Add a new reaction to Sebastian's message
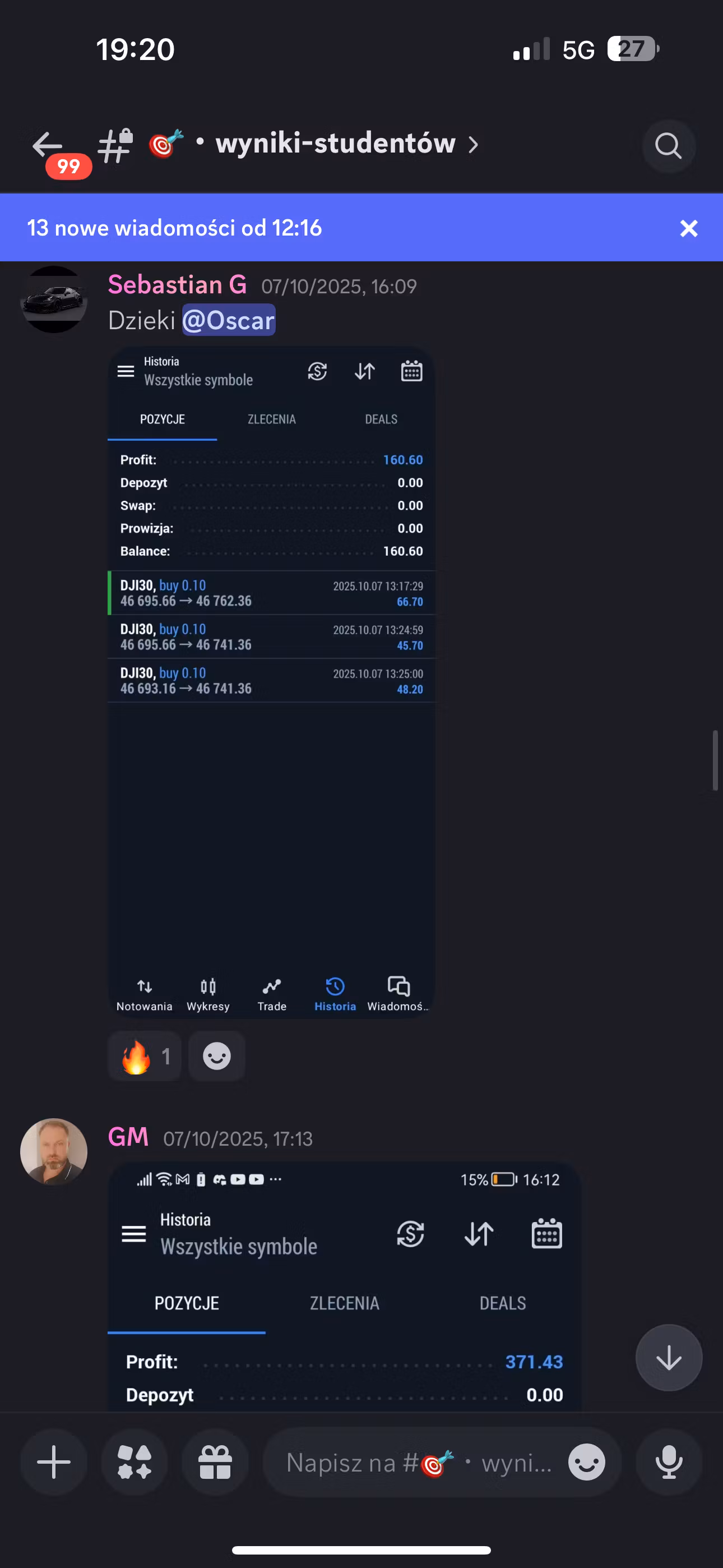The image size is (723, 1568). (x=217, y=1056)
